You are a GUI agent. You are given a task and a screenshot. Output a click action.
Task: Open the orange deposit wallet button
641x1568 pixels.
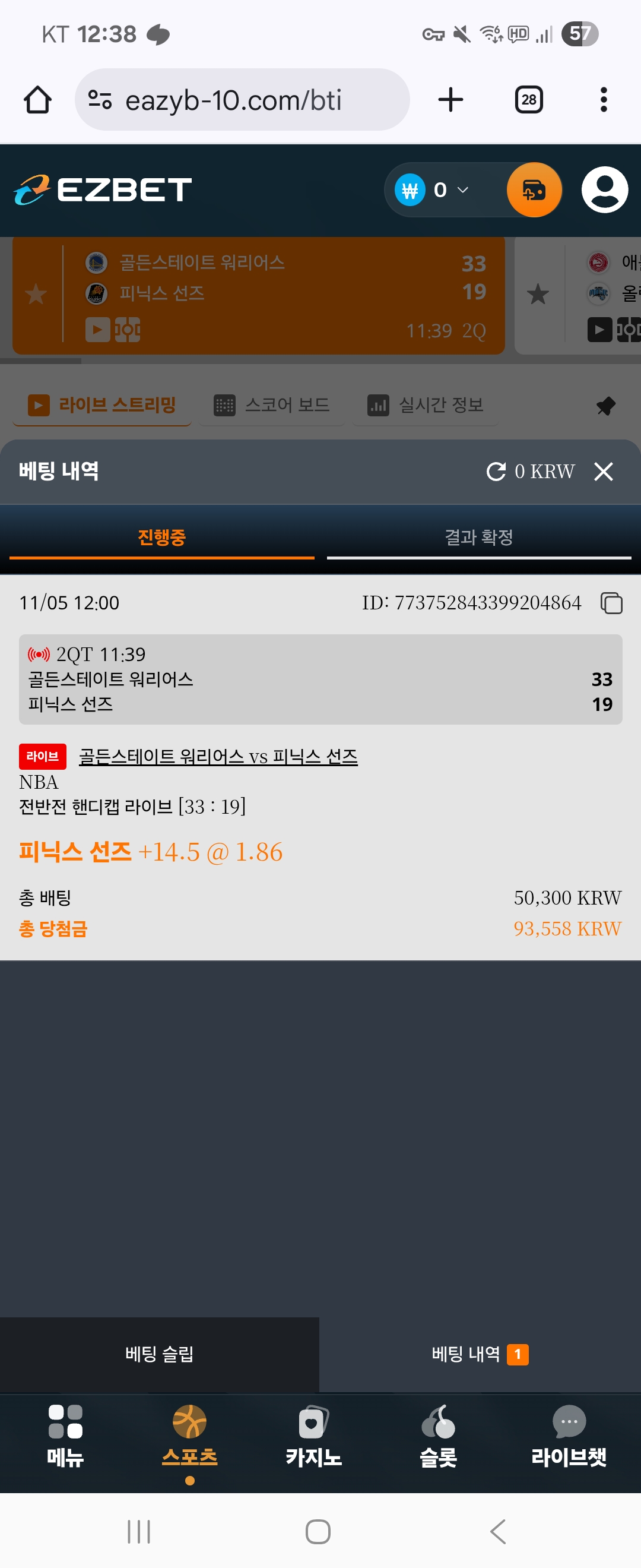click(x=534, y=190)
